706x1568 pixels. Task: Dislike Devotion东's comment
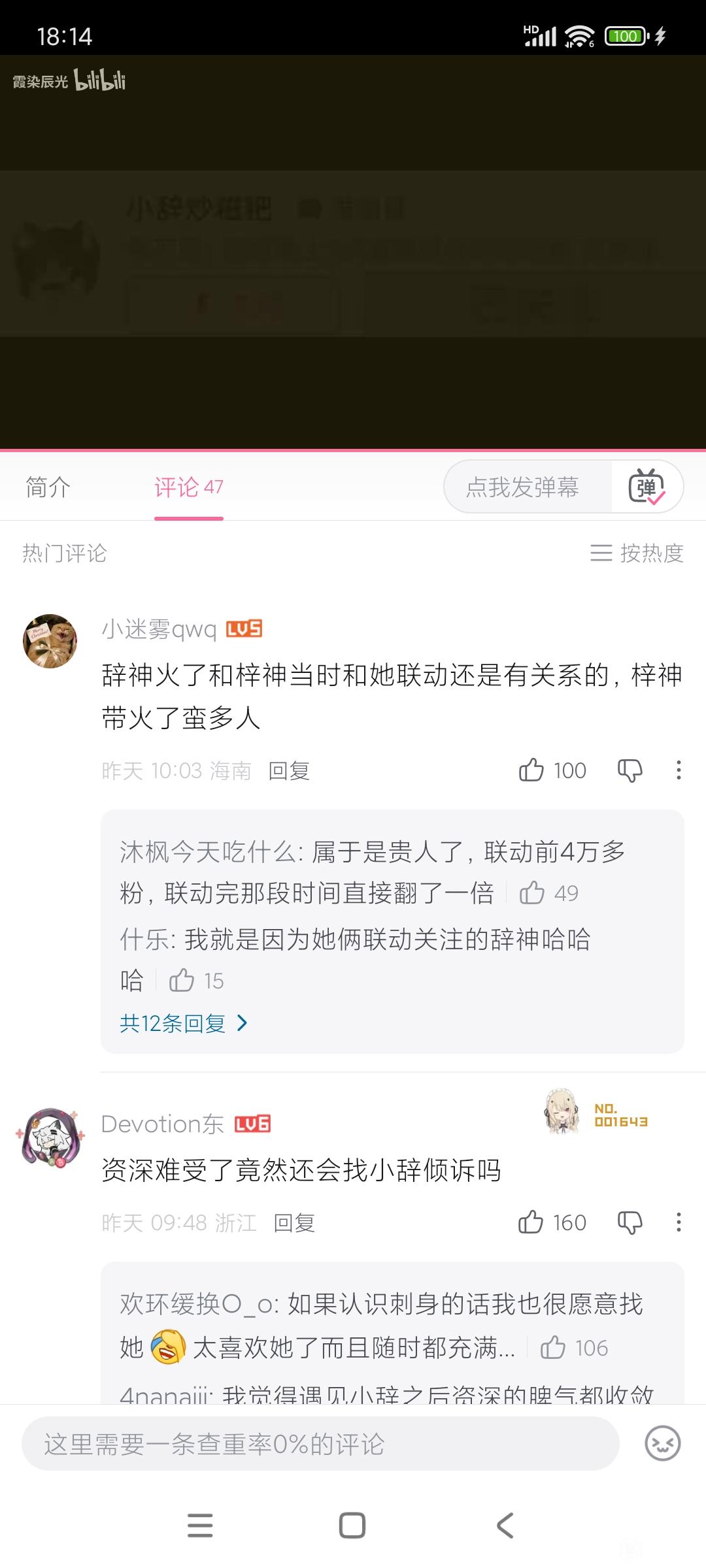pos(630,1222)
